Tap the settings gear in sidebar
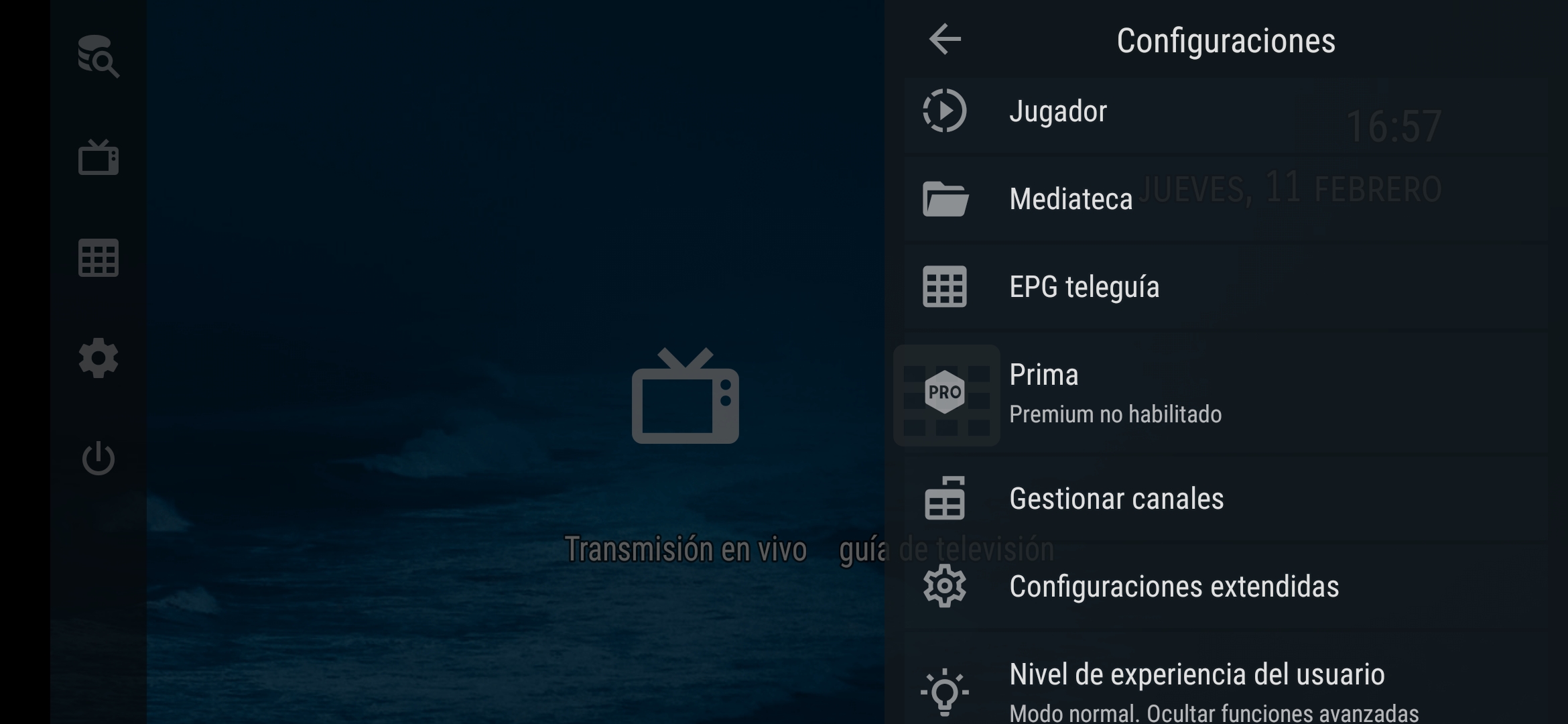Viewport: 1568px width, 724px height. 99,358
